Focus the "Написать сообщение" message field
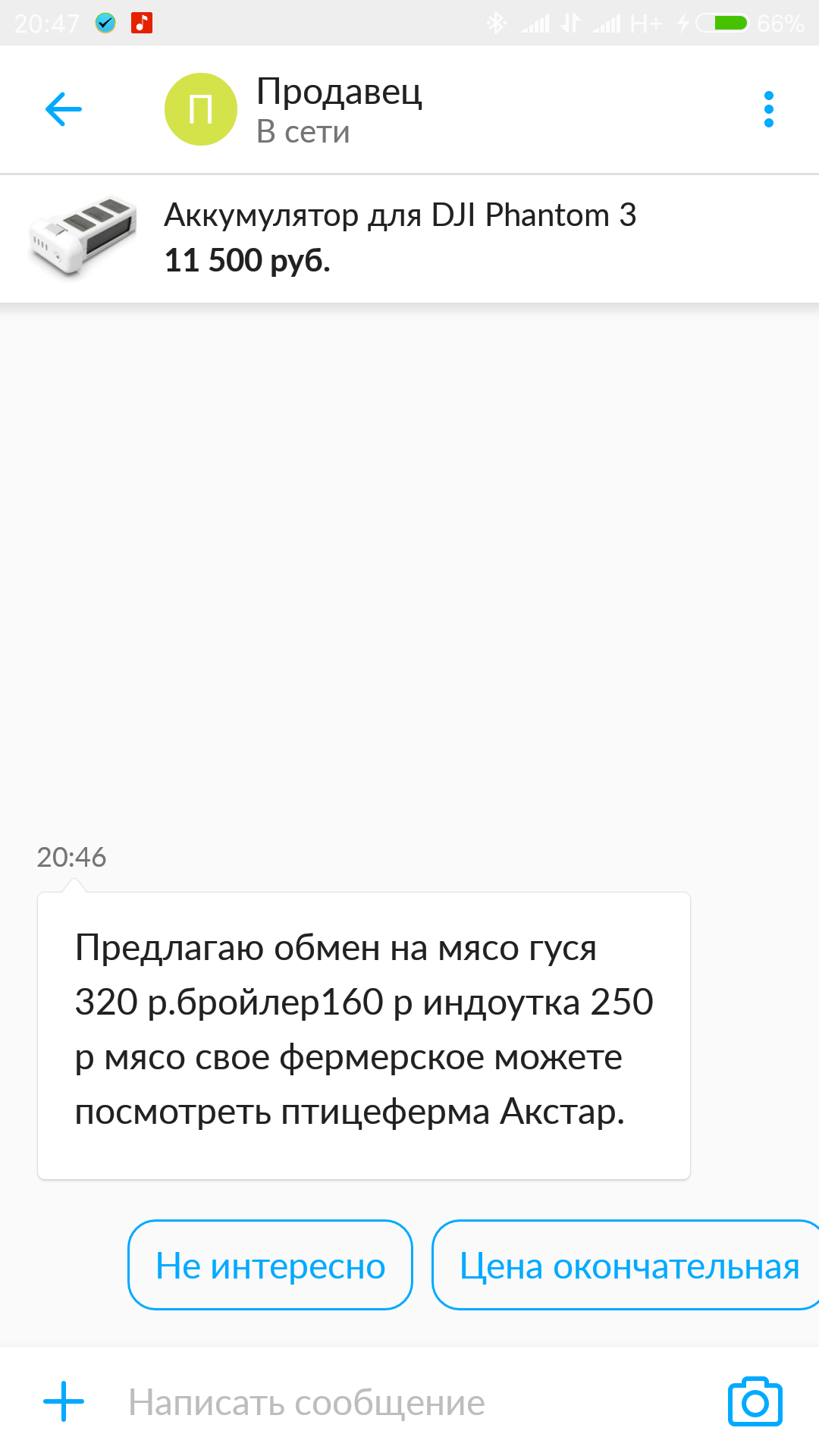Image resolution: width=819 pixels, height=1456 pixels. tap(409, 1402)
